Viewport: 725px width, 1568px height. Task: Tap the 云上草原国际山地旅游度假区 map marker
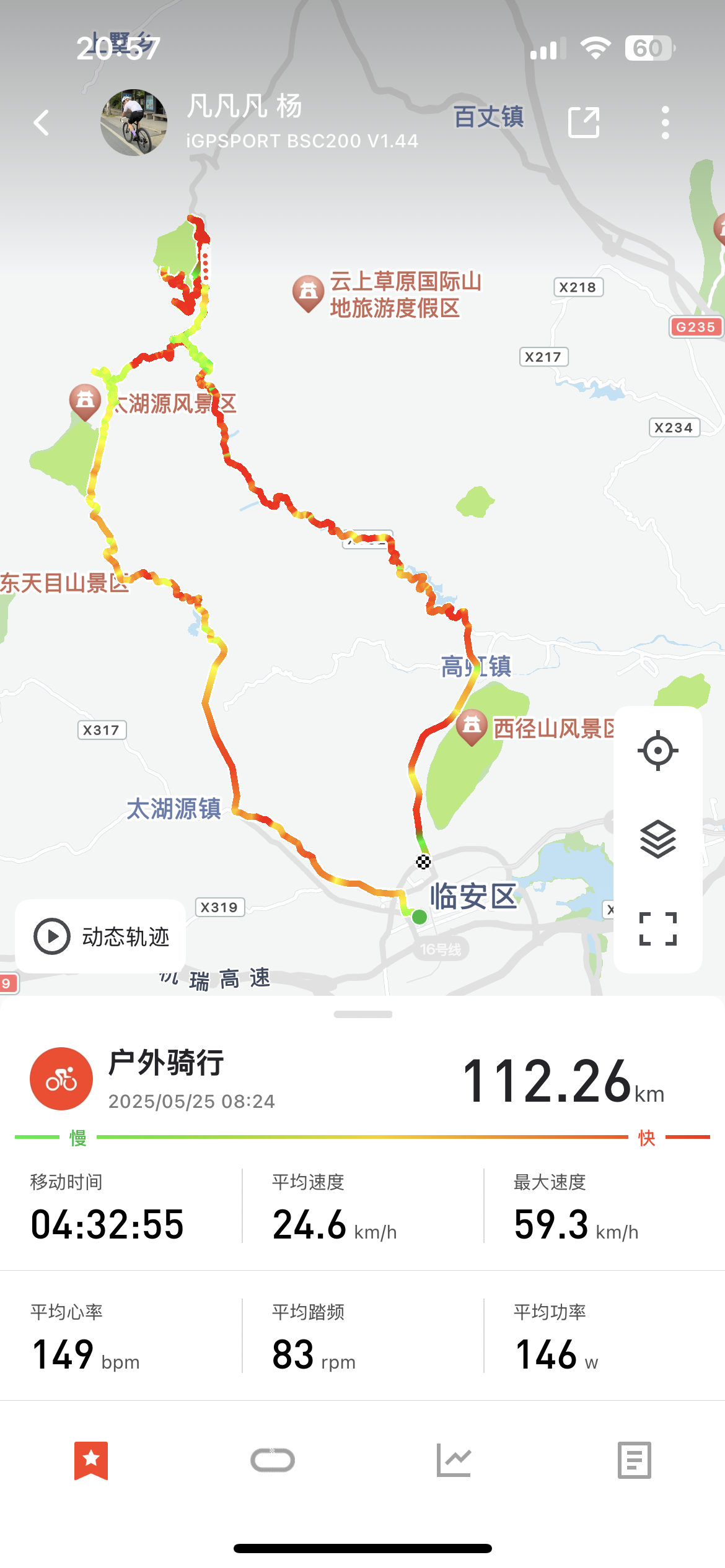(x=308, y=293)
